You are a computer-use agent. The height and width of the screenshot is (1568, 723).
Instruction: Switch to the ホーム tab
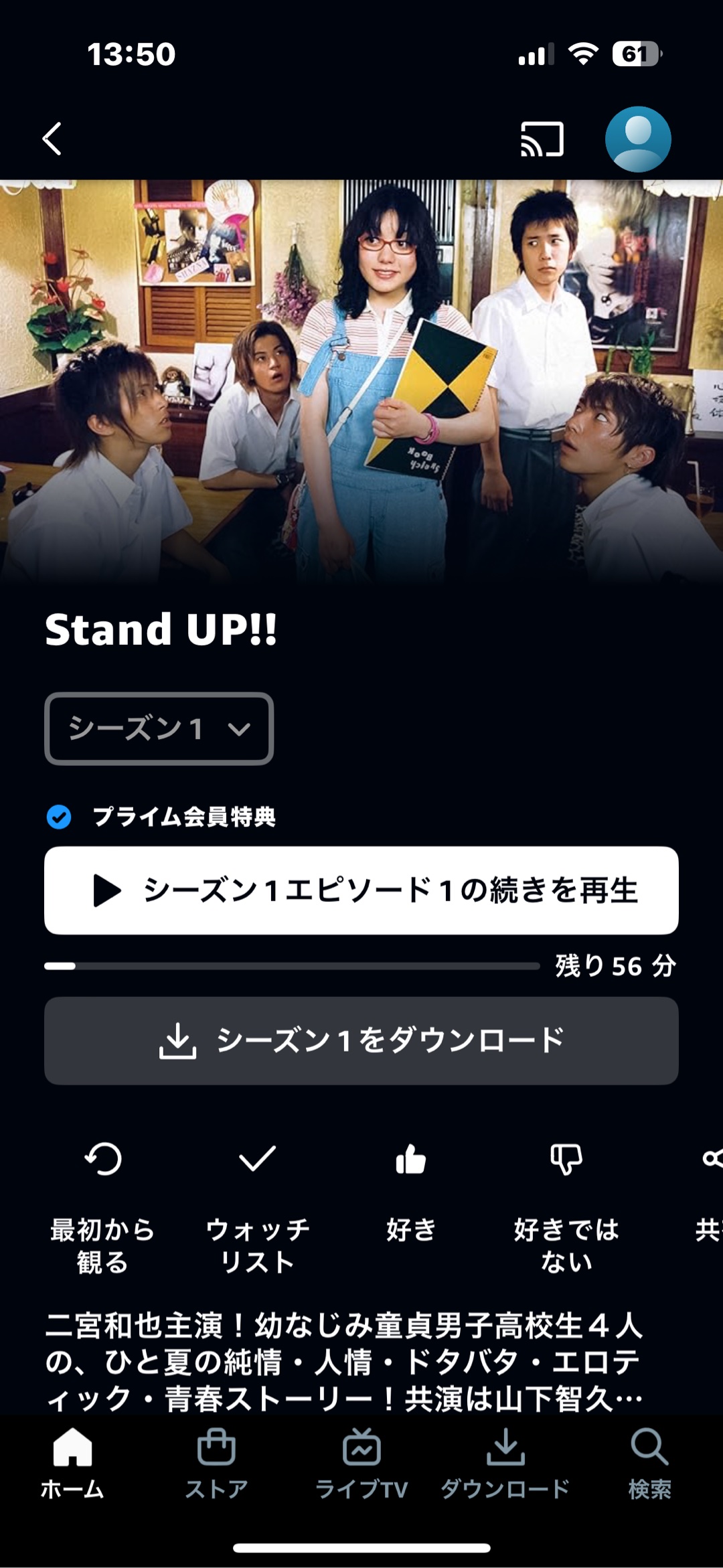point(72,1464)
